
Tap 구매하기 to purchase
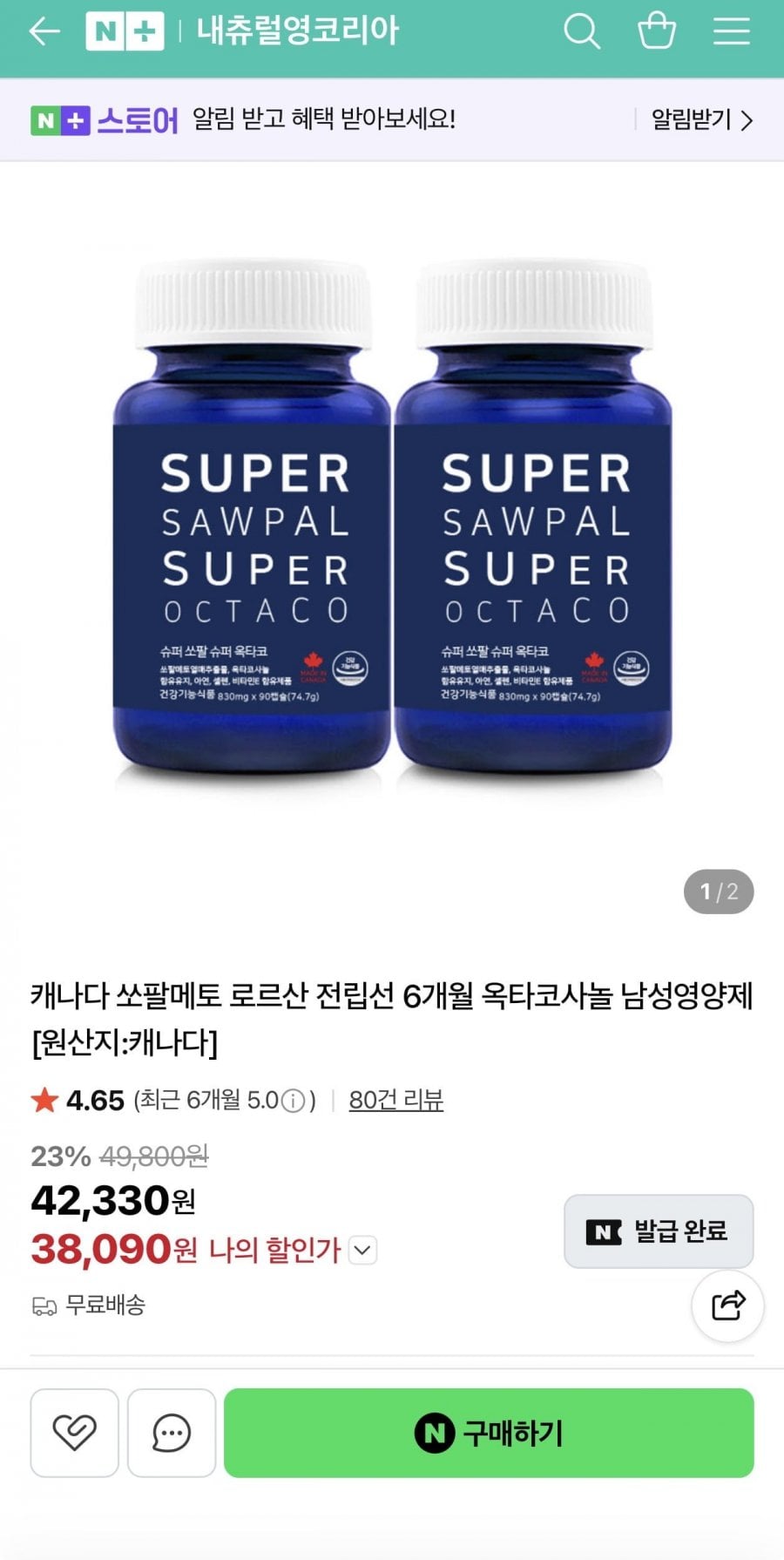coord(489,1433)
